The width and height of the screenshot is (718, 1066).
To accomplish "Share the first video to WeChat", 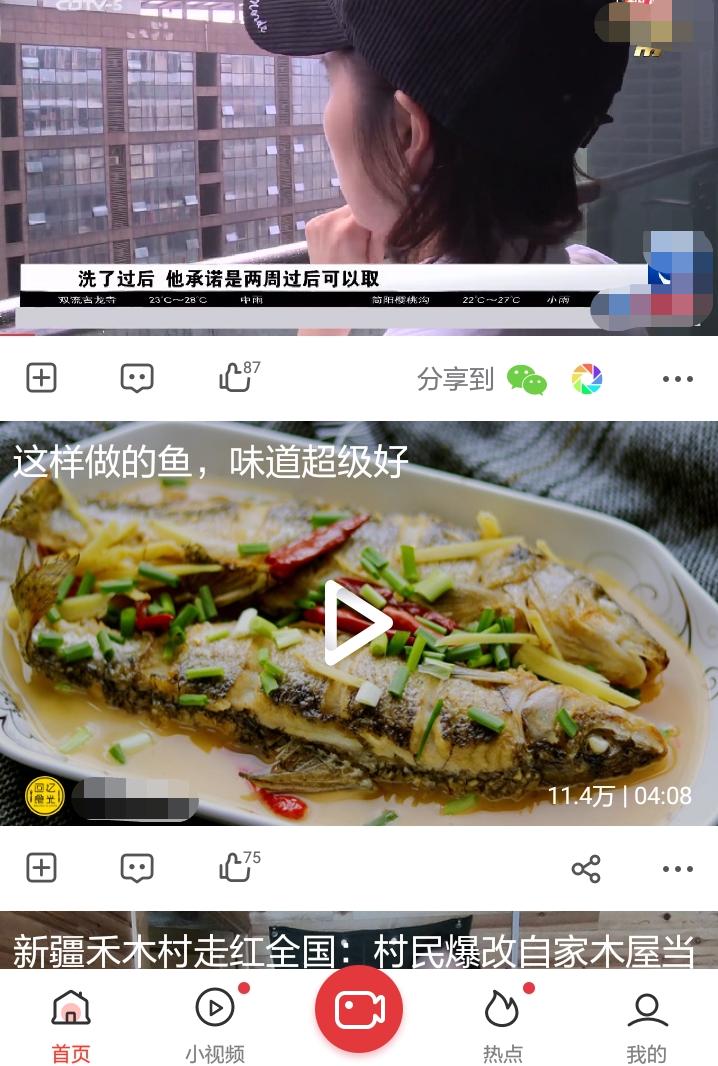I will click(x=526, y=379).
